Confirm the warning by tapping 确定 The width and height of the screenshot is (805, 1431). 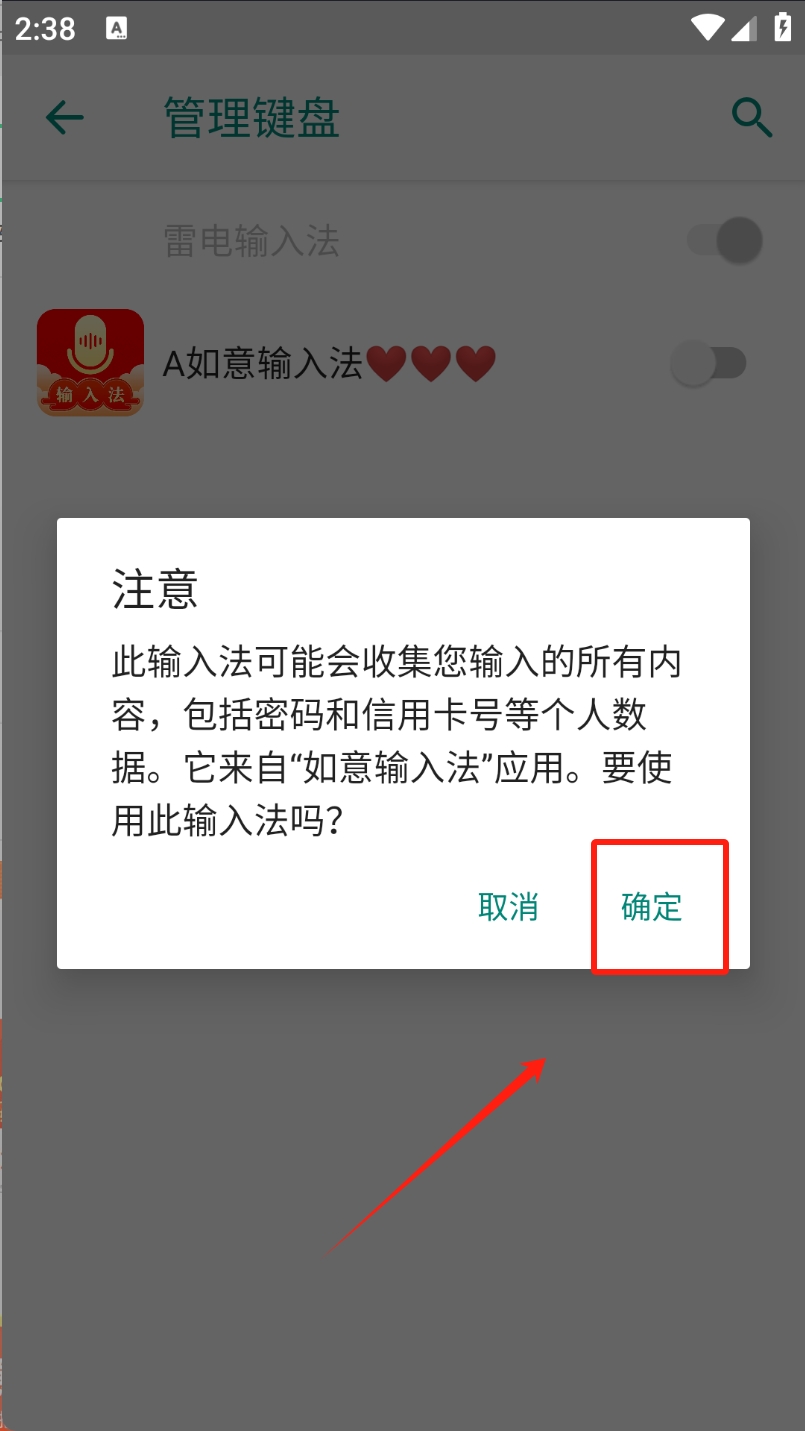pyautogui.click(x=652, y=907)
